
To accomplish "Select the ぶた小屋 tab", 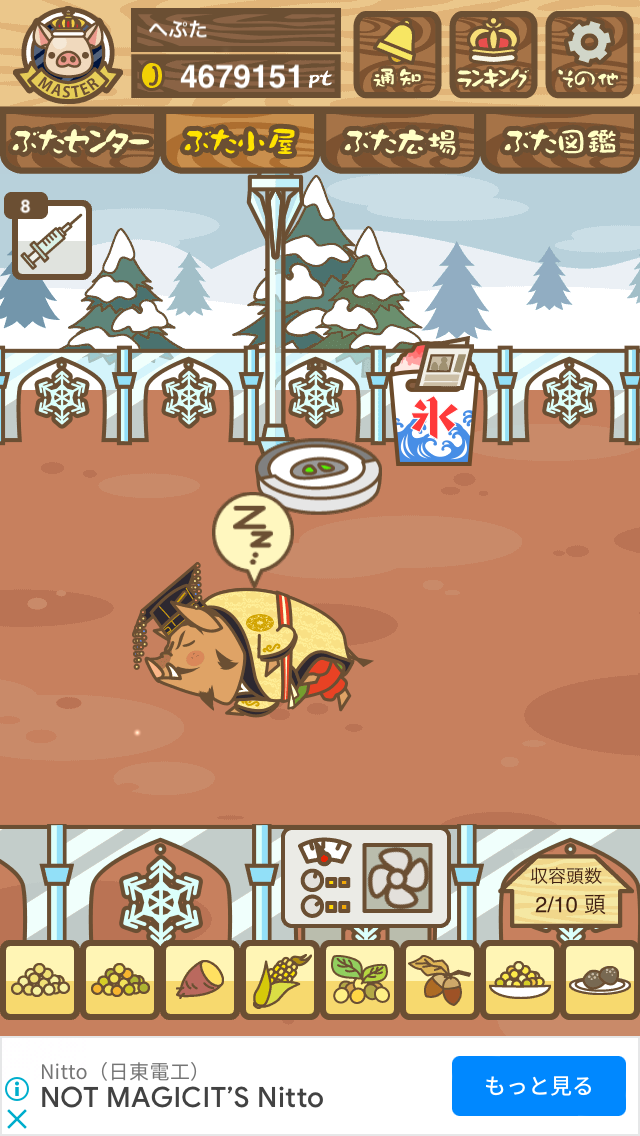I will 239,142.
